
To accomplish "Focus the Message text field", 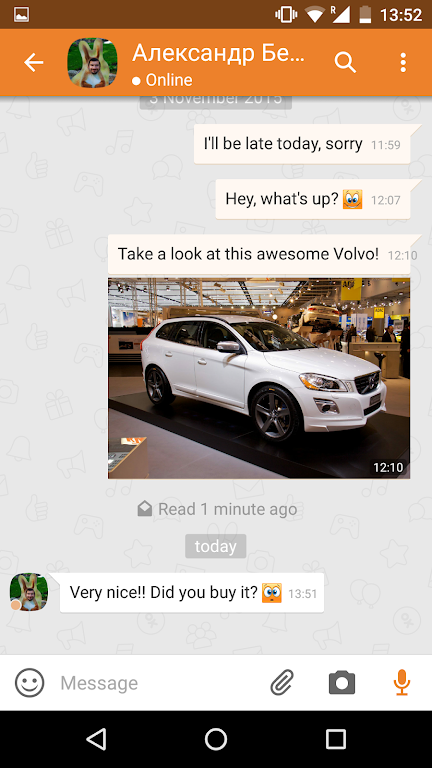I will point(157,683).
